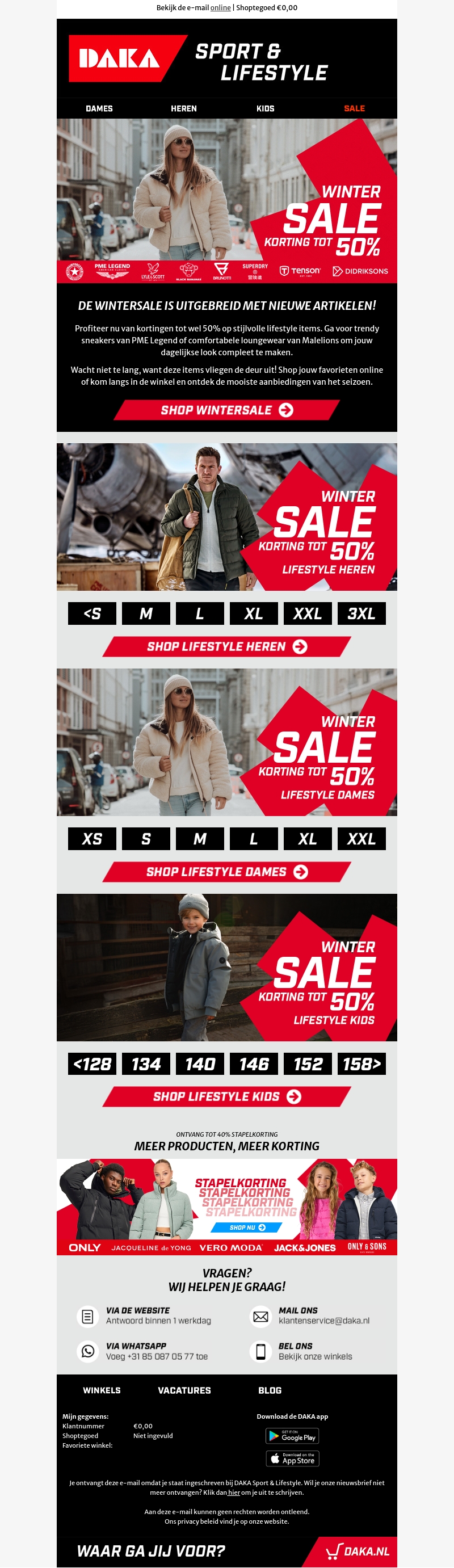Viewport: 454px width, 1568px height.
Task: Tap 'hier' to unsubscribe
Action: 234,1493
